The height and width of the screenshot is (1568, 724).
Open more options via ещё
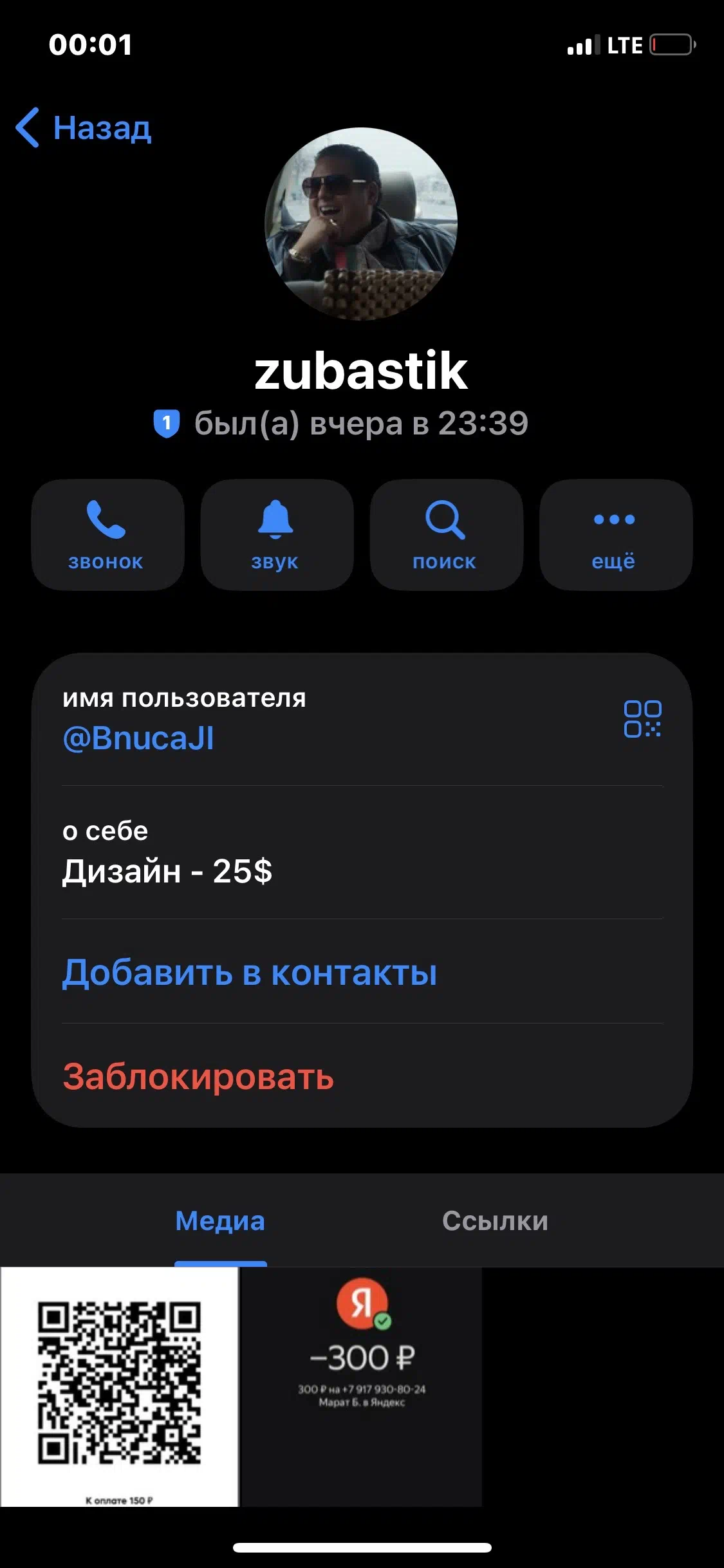click(x=615, y=534)
